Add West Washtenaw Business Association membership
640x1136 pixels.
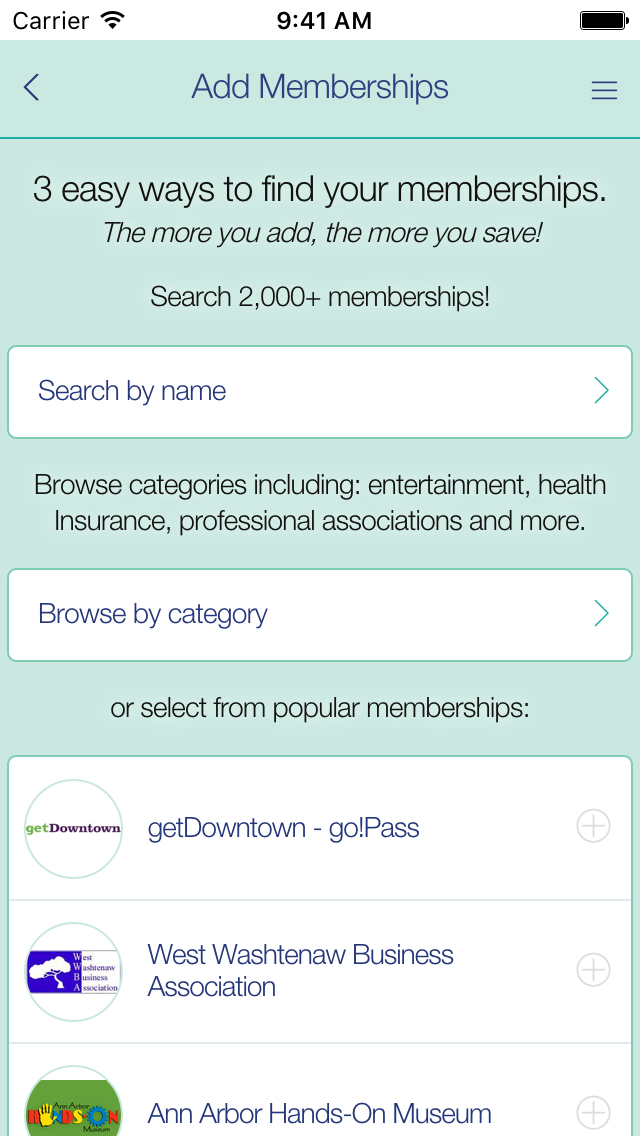pos(594,970)
